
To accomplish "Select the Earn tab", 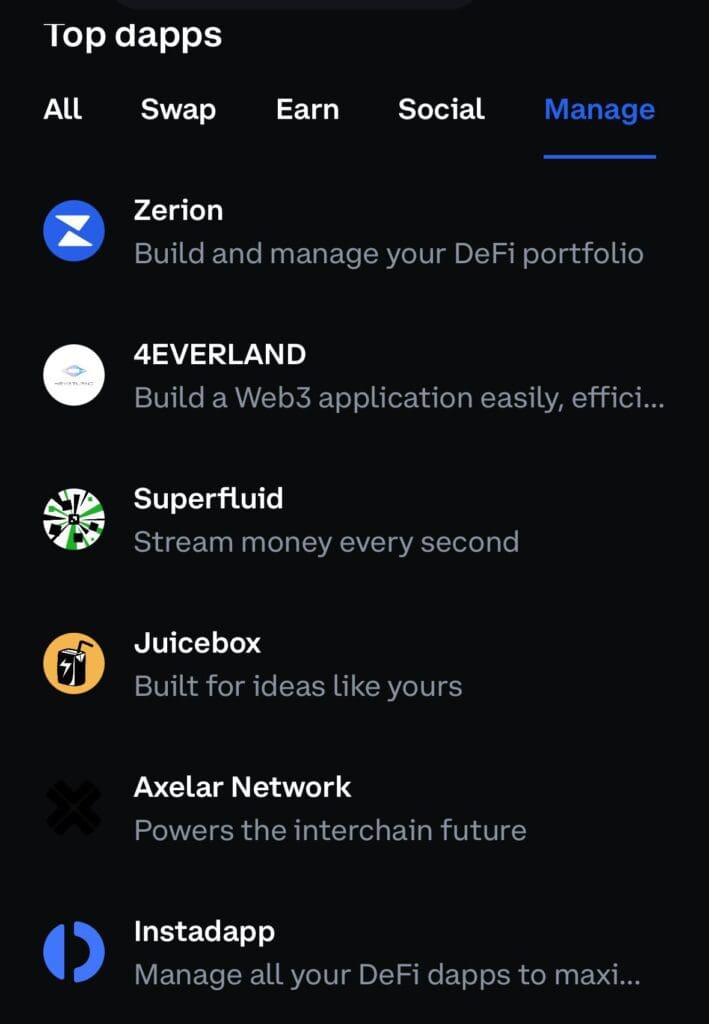I will tap(307, 109).
